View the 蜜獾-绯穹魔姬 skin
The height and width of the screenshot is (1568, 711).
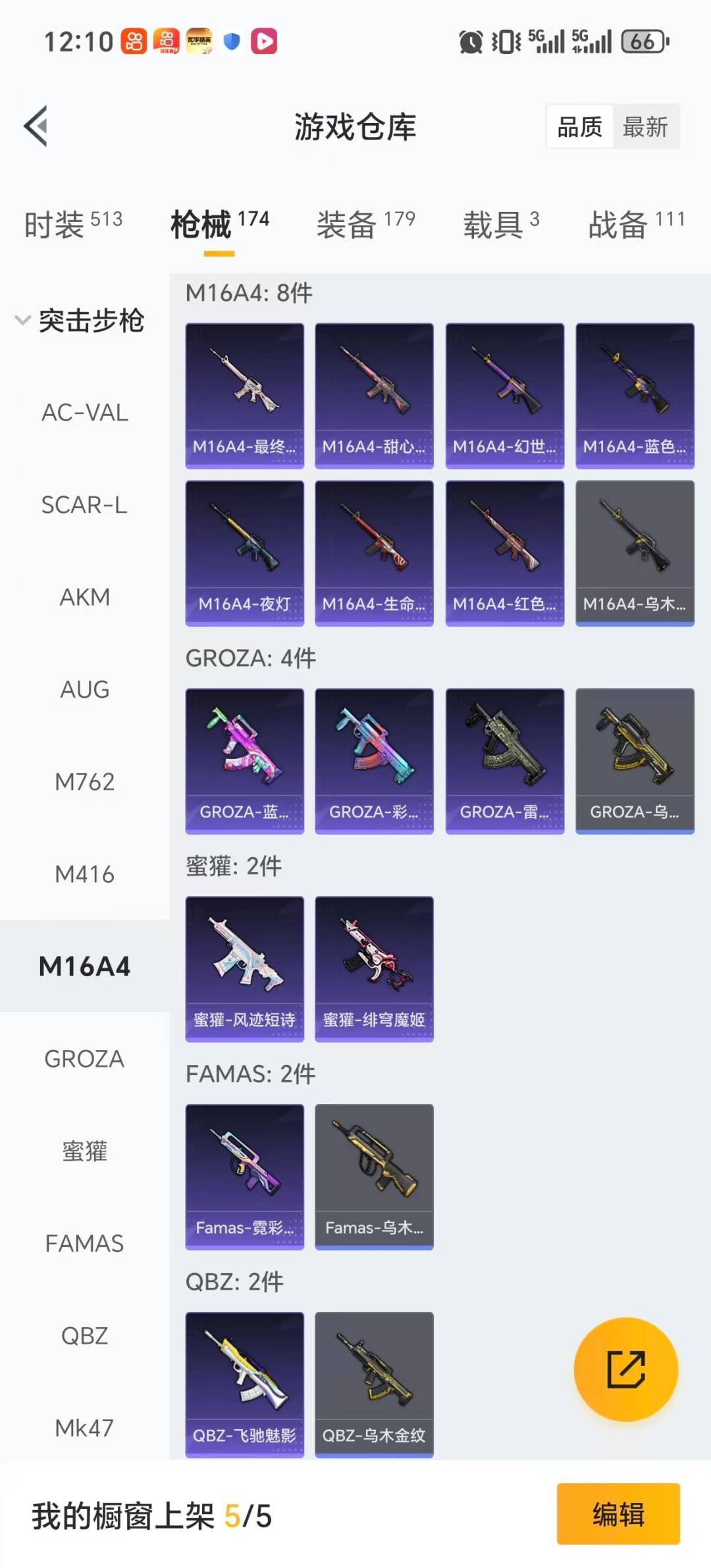tap(374, 968)
